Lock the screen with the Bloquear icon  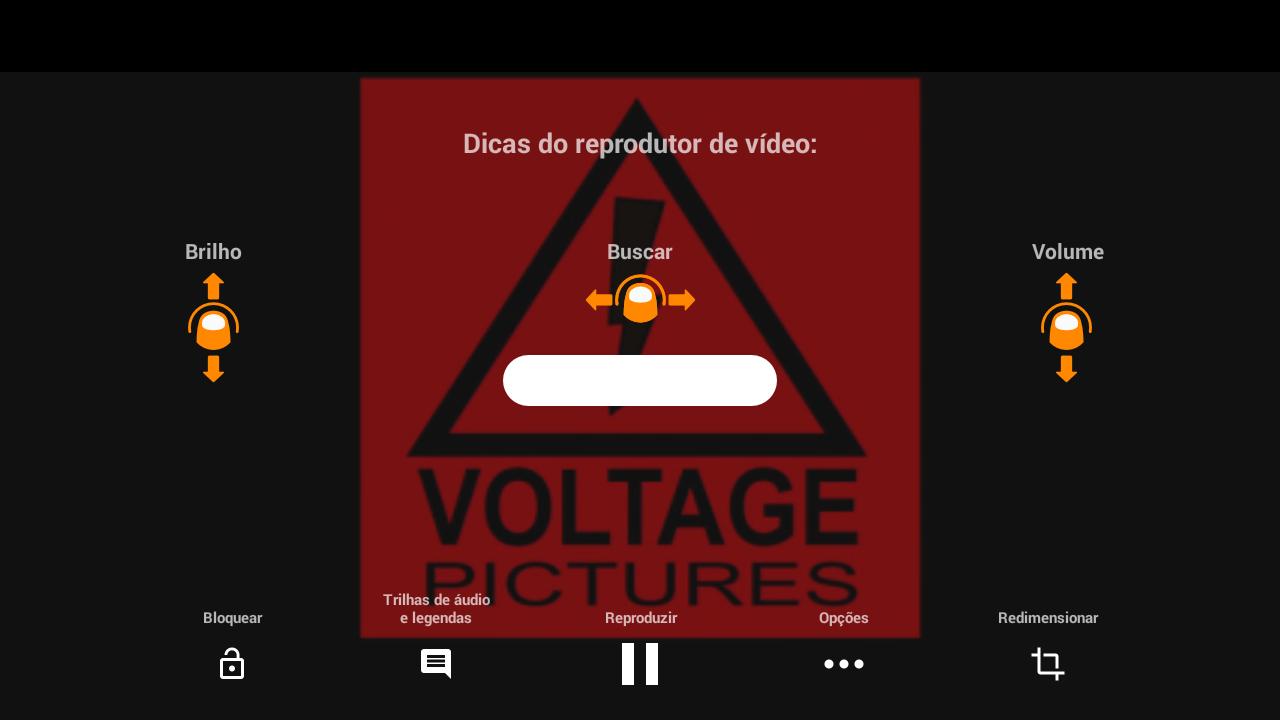click(x=232, y=663)
